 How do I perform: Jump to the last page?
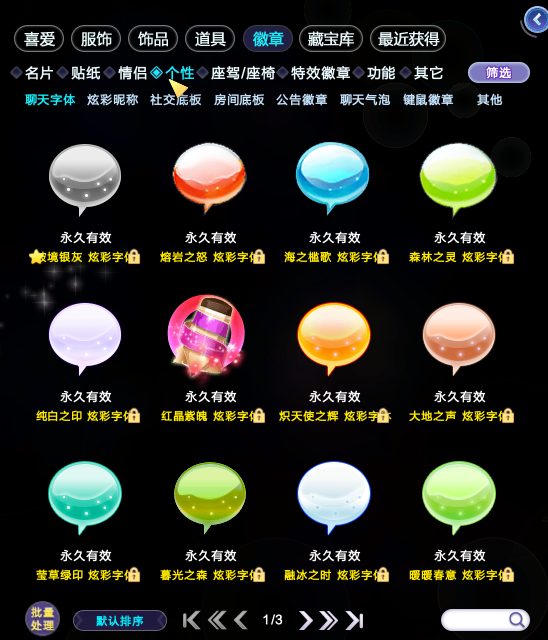click(x=355, y=620)
